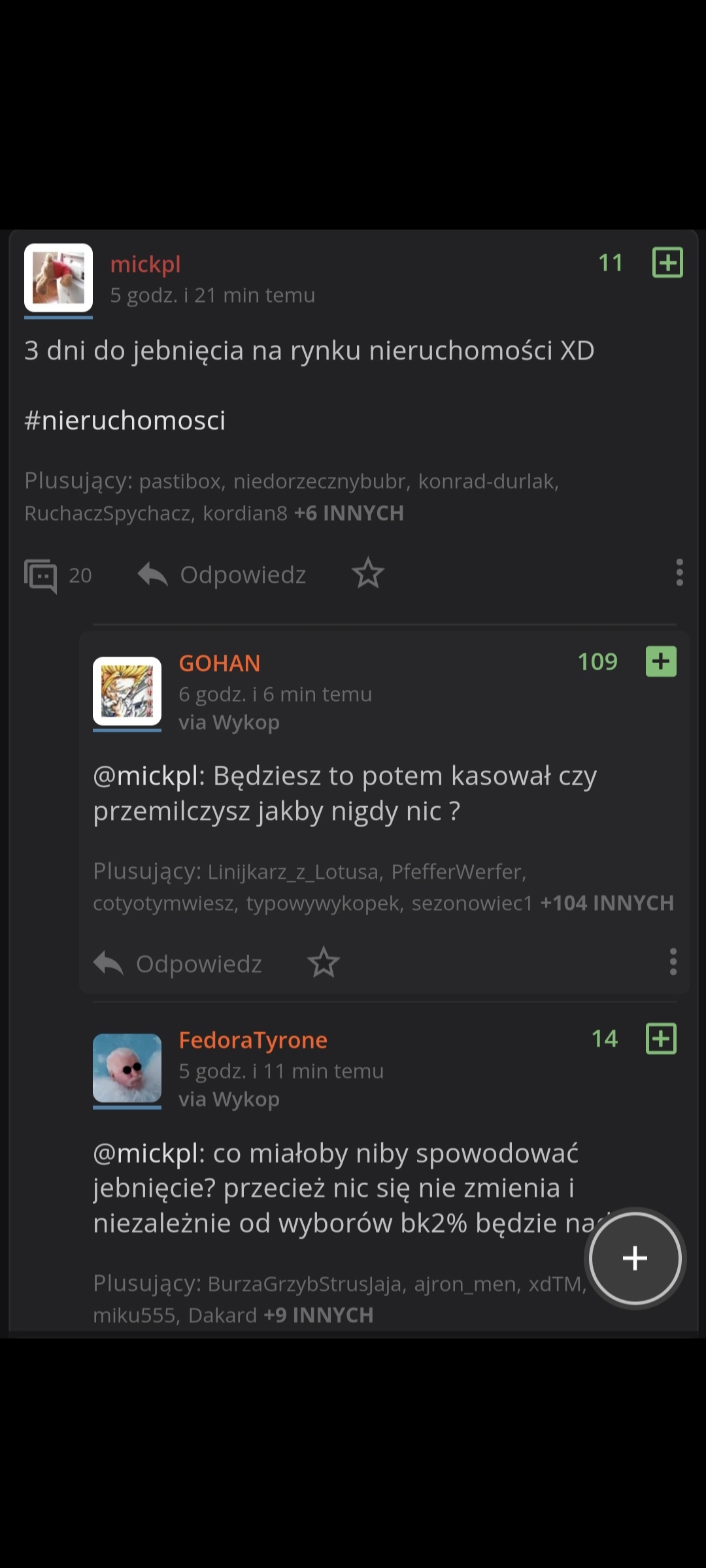Open the #nieruchomosci hashtag
The image size is (706, 1568).
(125, 420)
